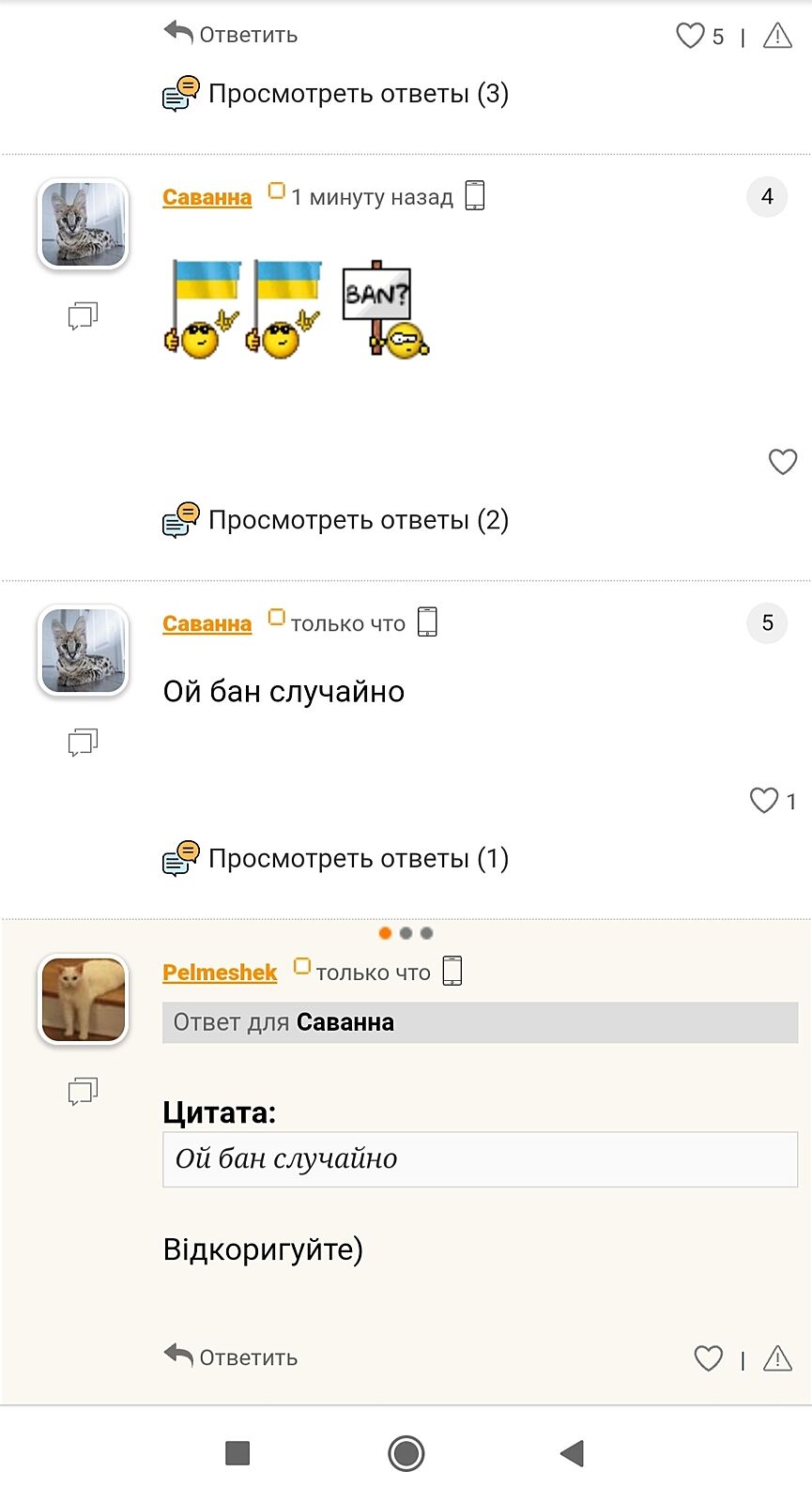Like Саванна's emoji flag comment
The width and height of the screenshot is (812, 1502).
[x=782, y=462]
